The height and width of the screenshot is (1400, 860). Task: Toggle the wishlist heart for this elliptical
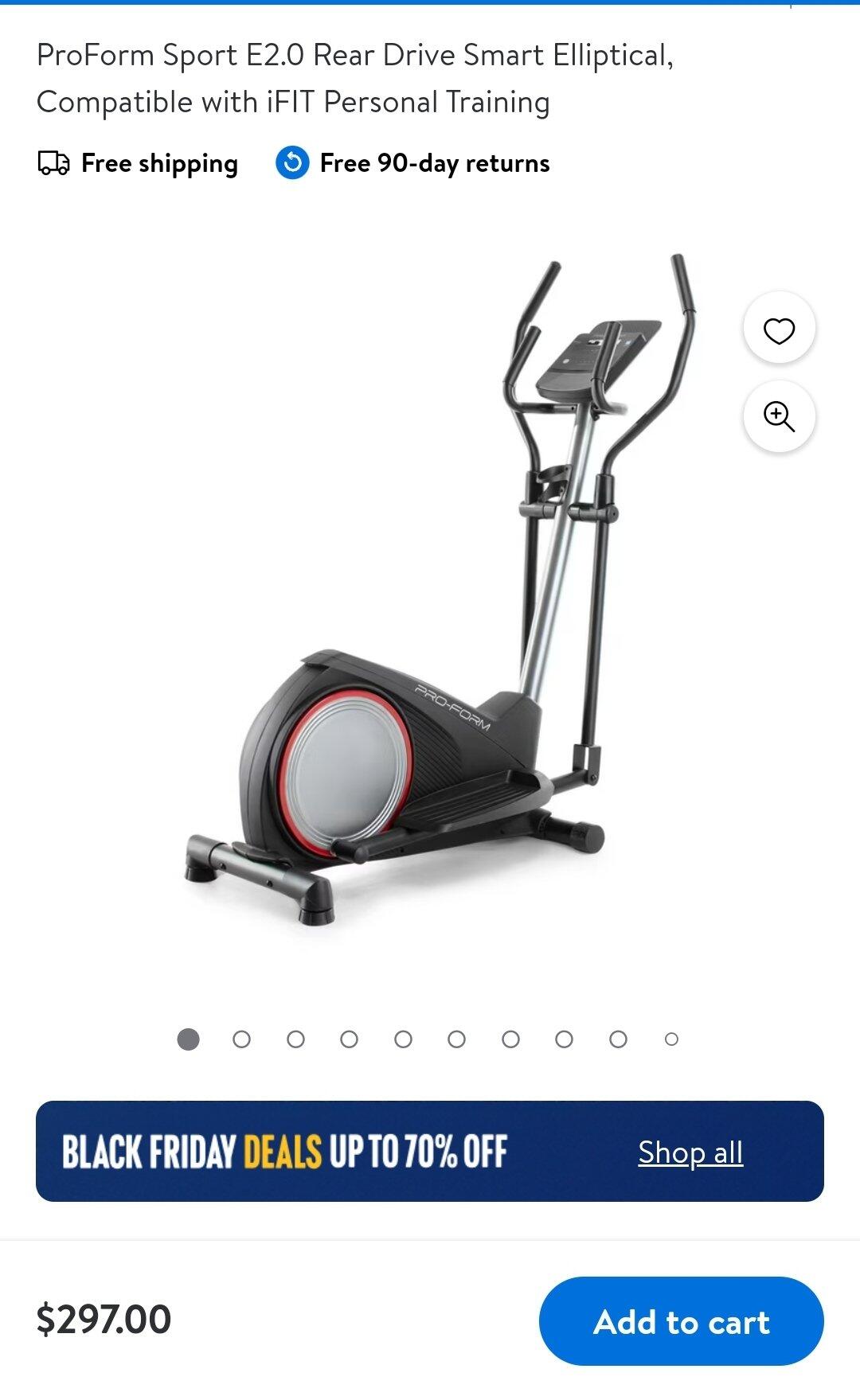coord(778,330)
